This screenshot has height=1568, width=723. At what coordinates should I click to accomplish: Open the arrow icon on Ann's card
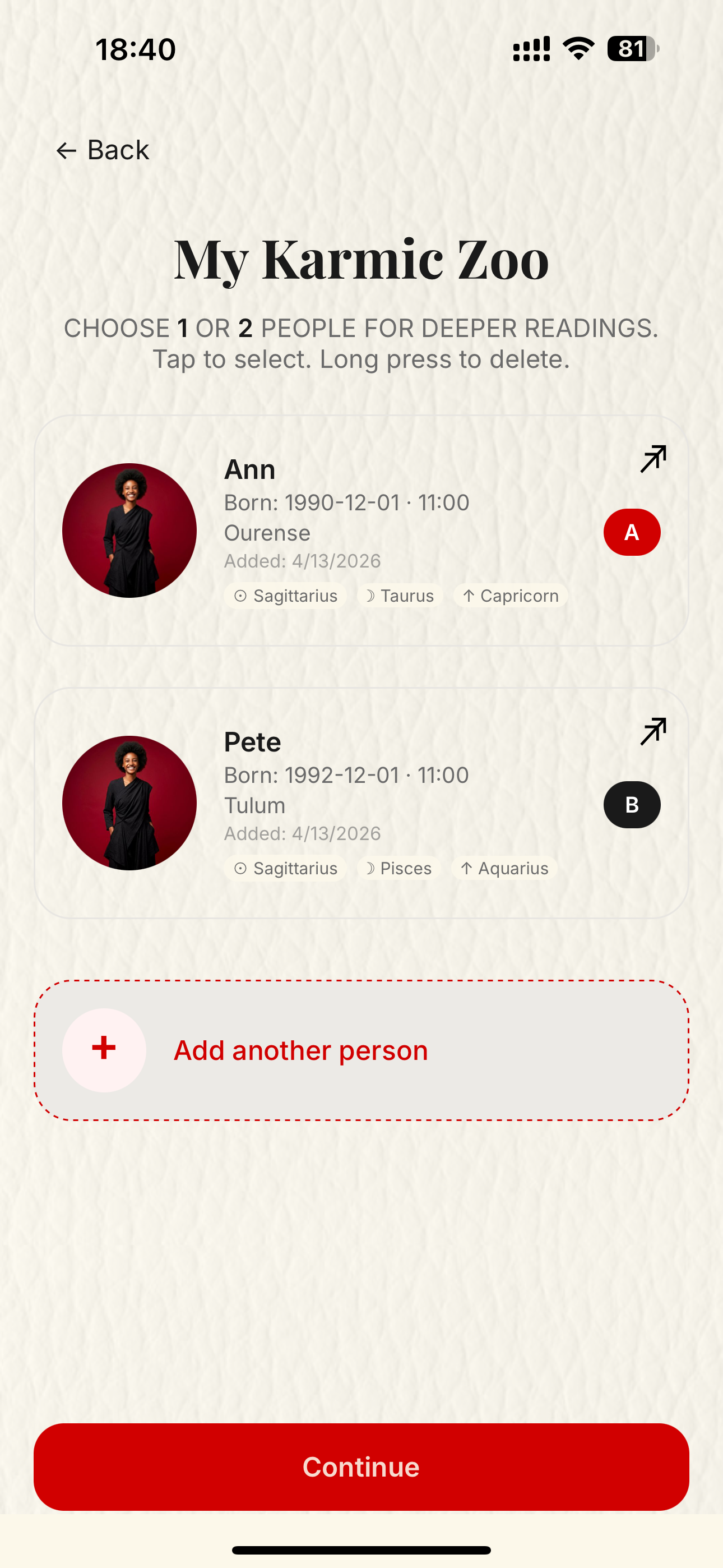(653, 459)
